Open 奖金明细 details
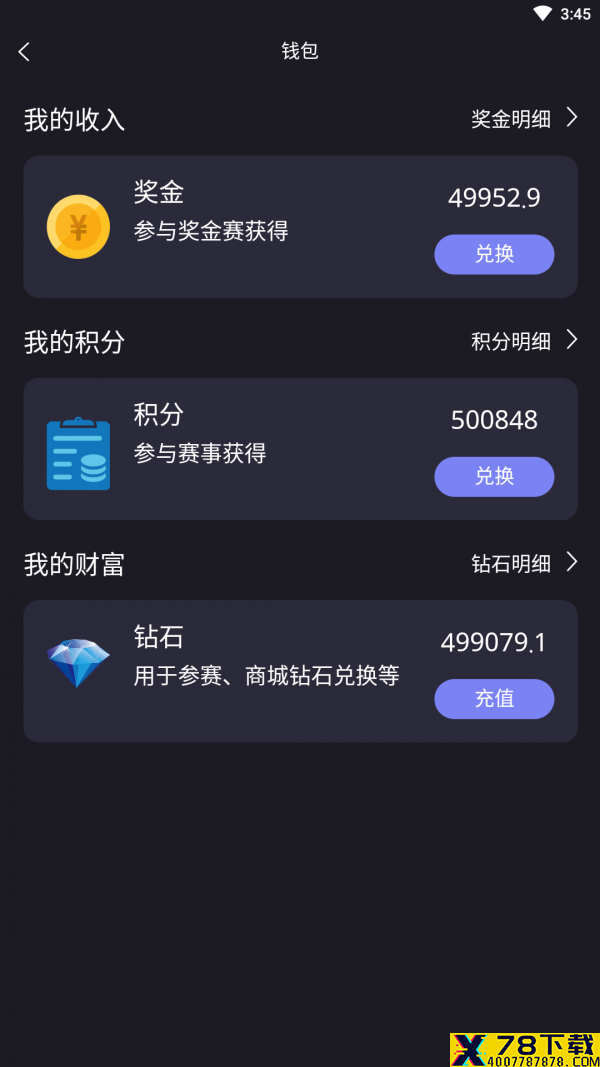The height and width of the screenshot is (1067, 600). (x=524, y=119)
